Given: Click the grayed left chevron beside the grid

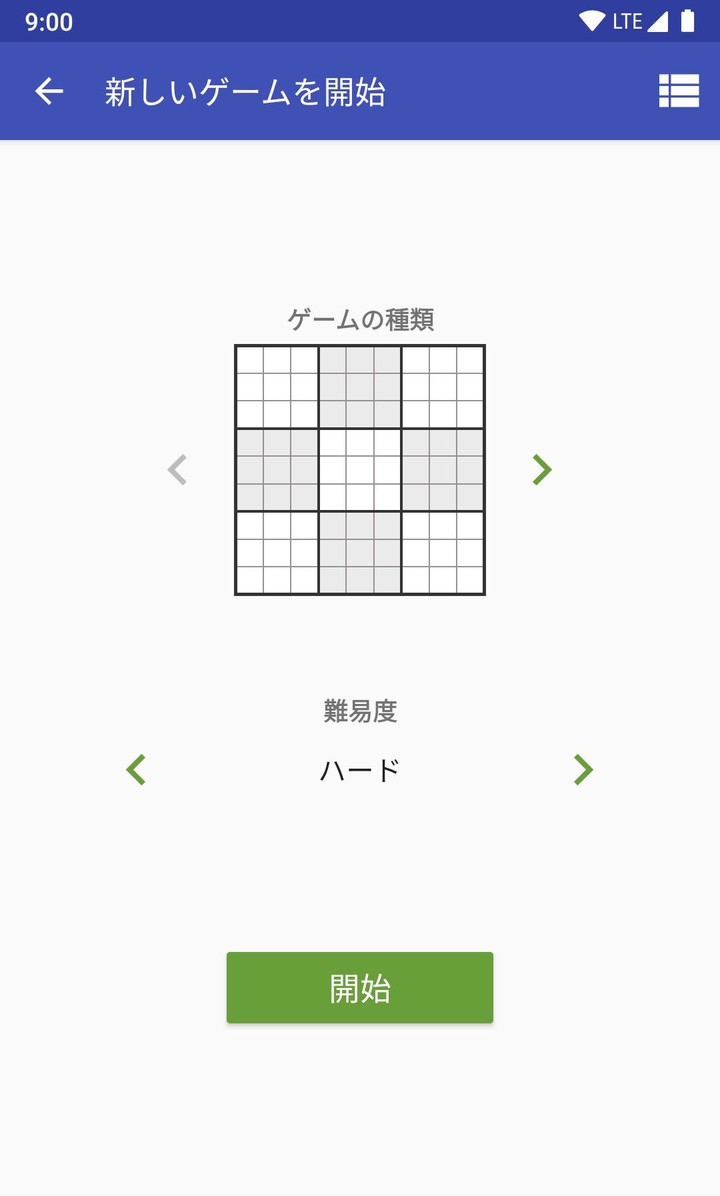Looking at the screenshot, I should click(x=177, y=469).
